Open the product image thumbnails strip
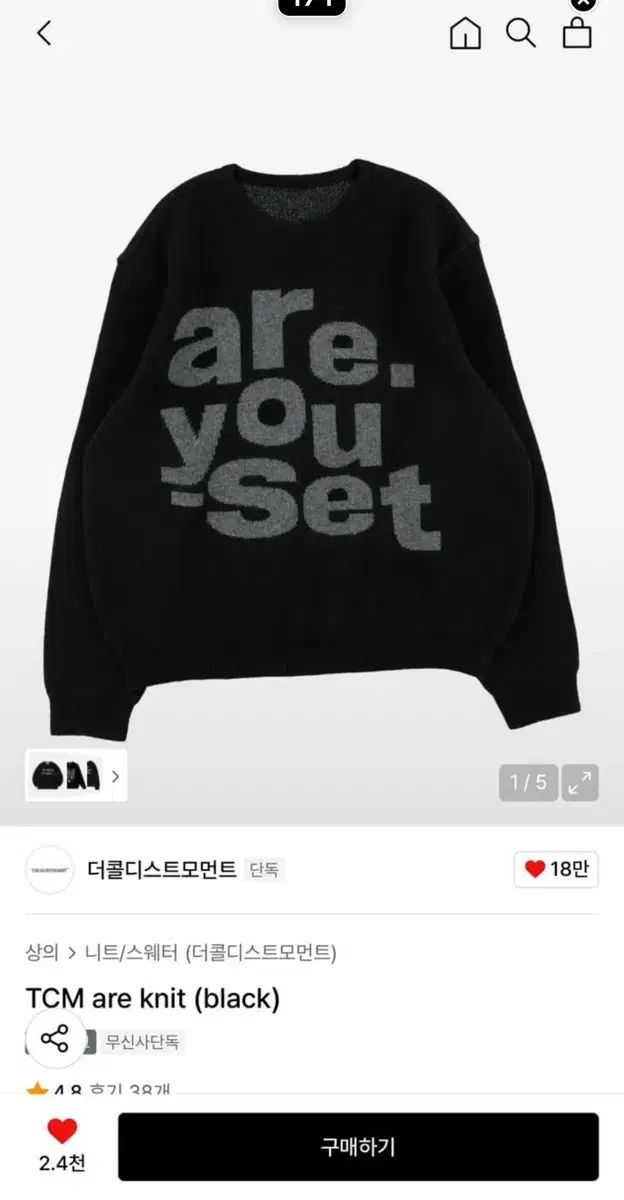Viewport: 624px width, 1200px height. pyautogui.click(x=77, y=775)
